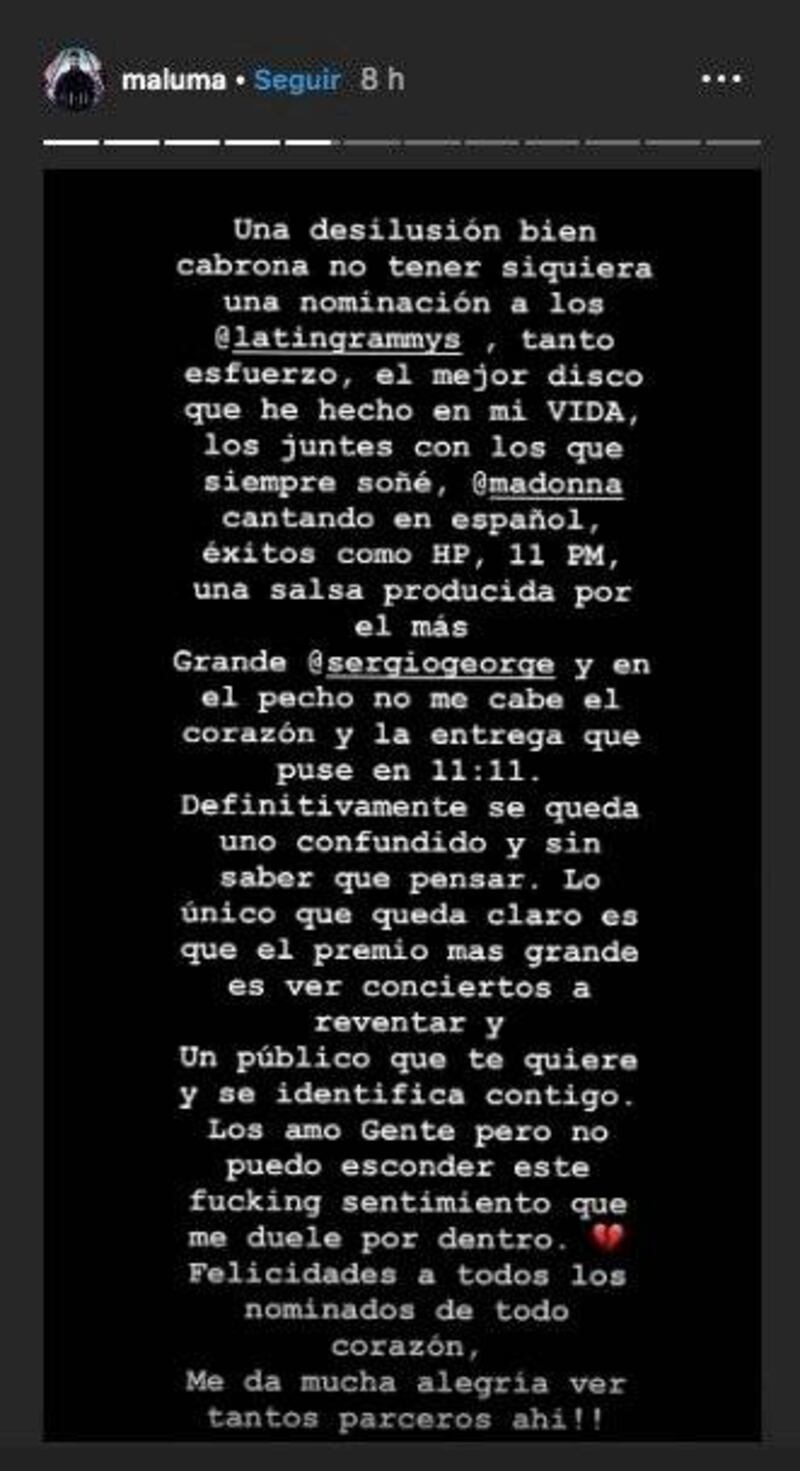Follow maluma with the Seguir button
This screenshot has height=1471, width=800.
click(x=297, y=80)
